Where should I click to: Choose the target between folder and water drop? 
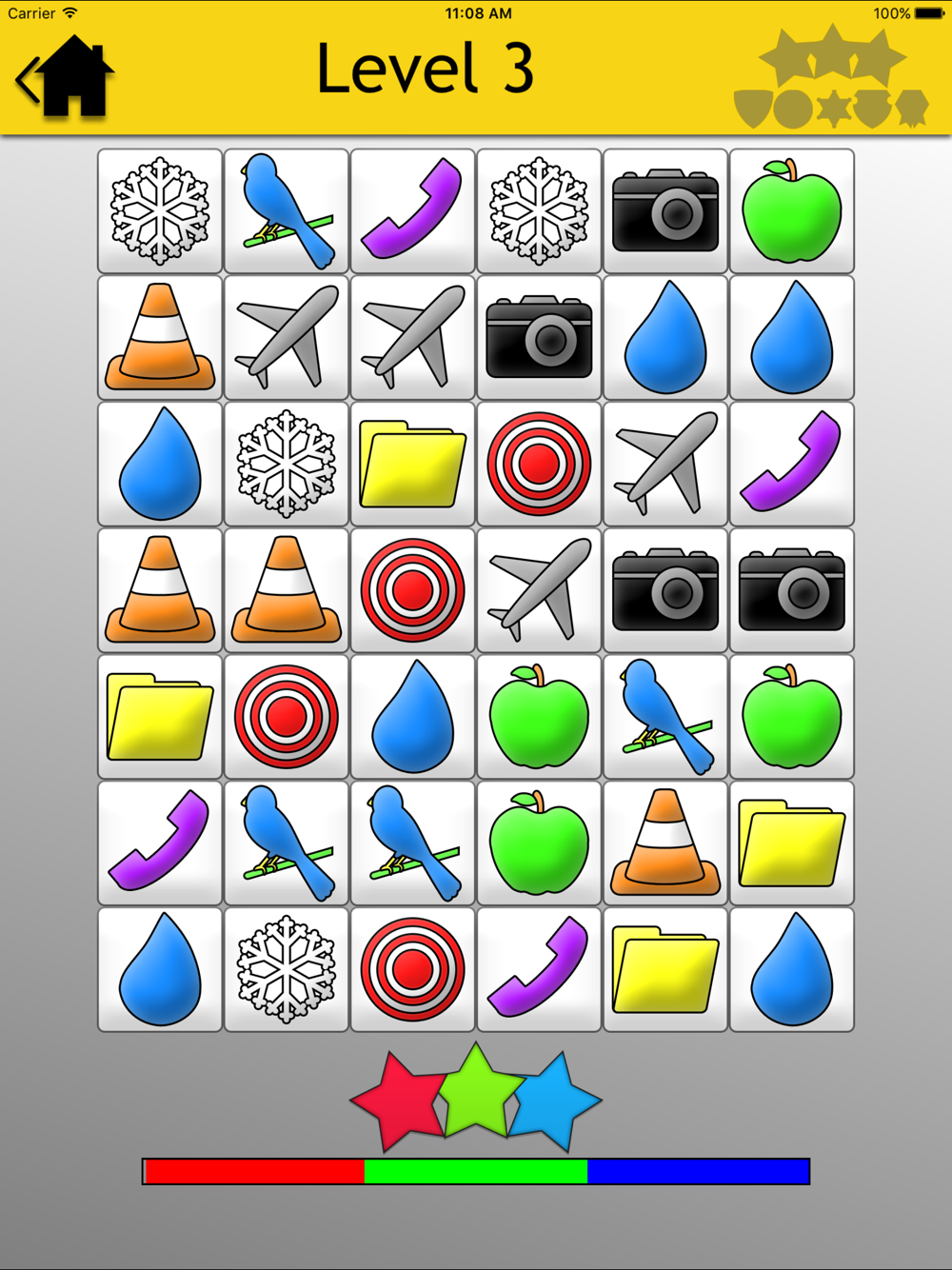click(x=286, y=717)
